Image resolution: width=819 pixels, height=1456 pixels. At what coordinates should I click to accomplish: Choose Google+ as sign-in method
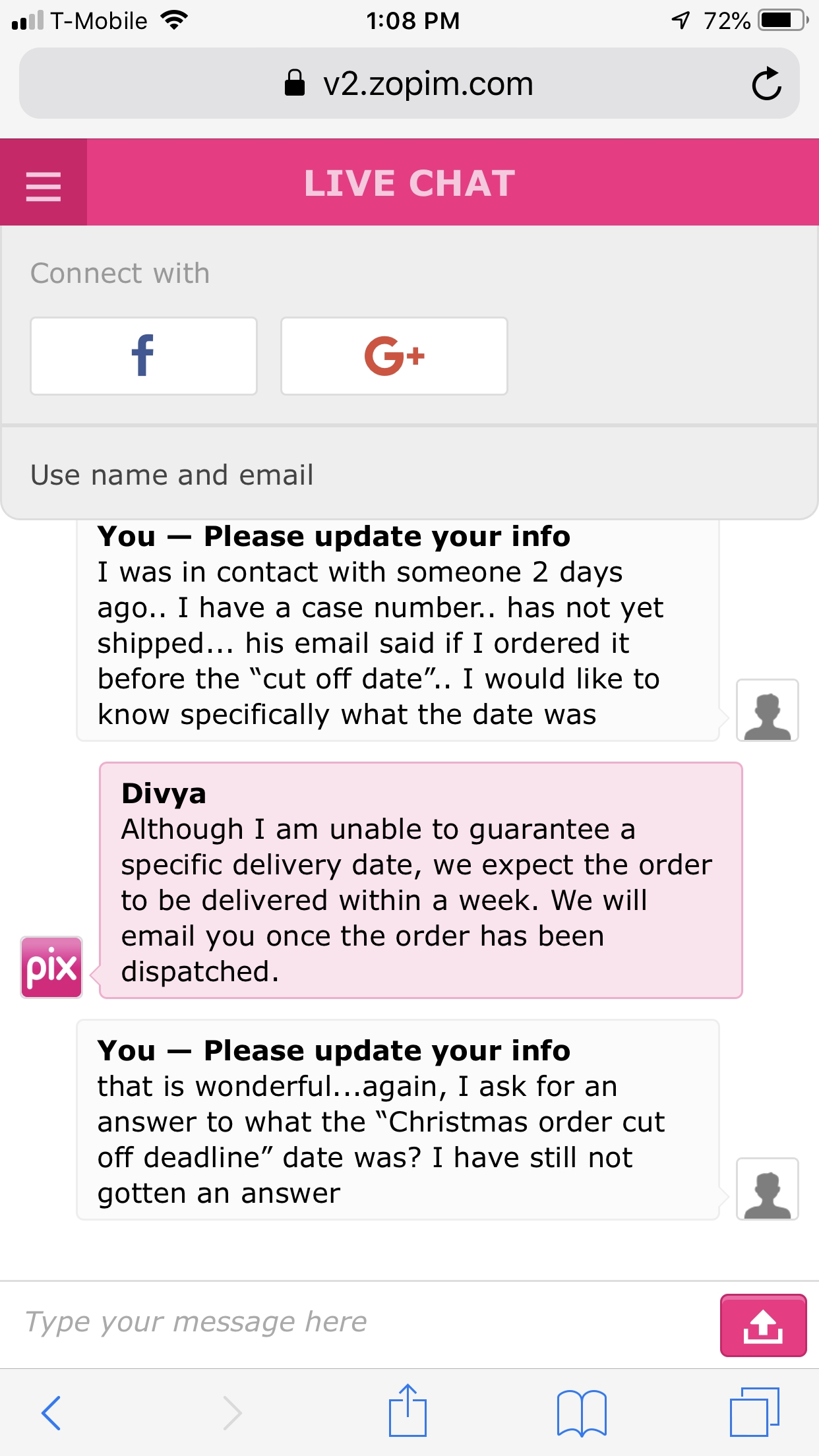tap(394, 356)
